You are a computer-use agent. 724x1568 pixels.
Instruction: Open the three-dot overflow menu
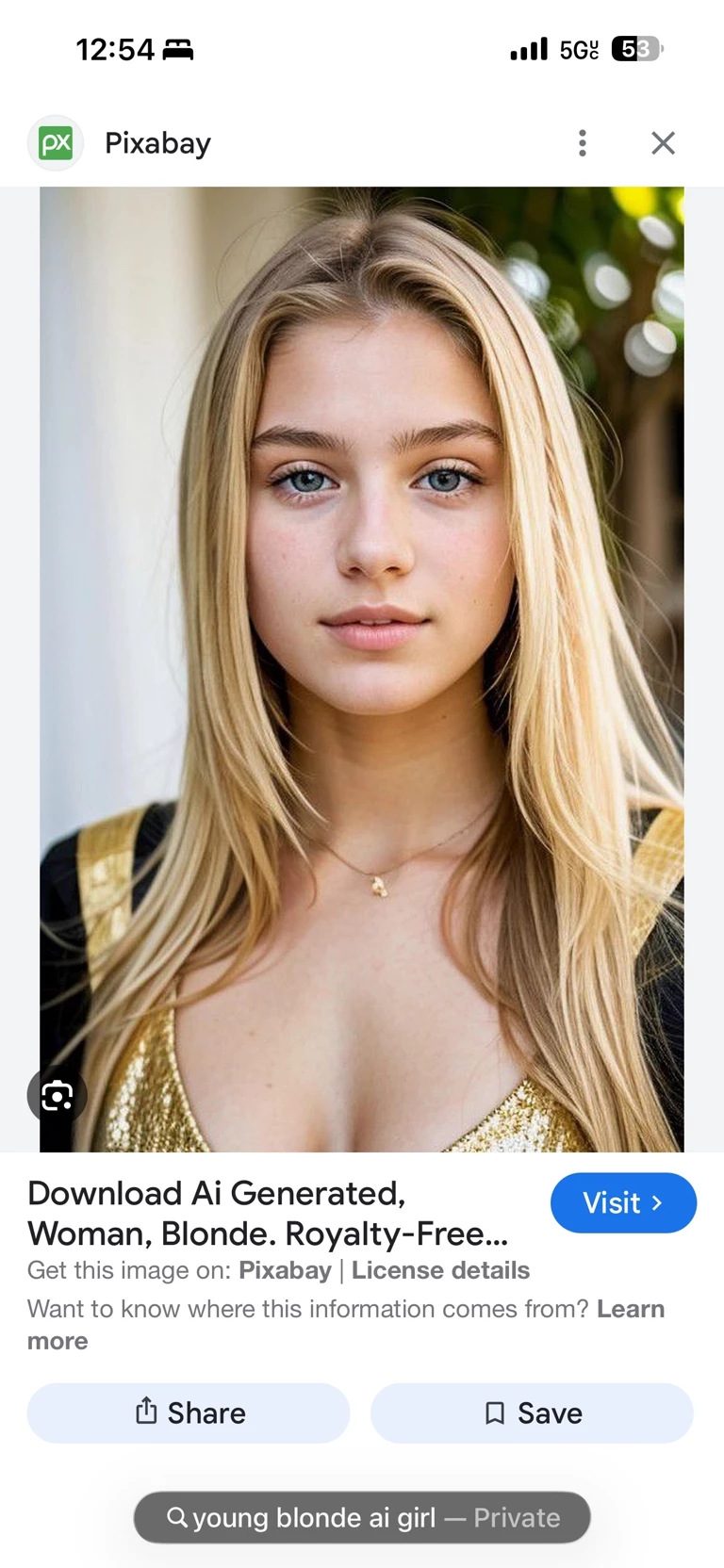click(x=583, y=143)
